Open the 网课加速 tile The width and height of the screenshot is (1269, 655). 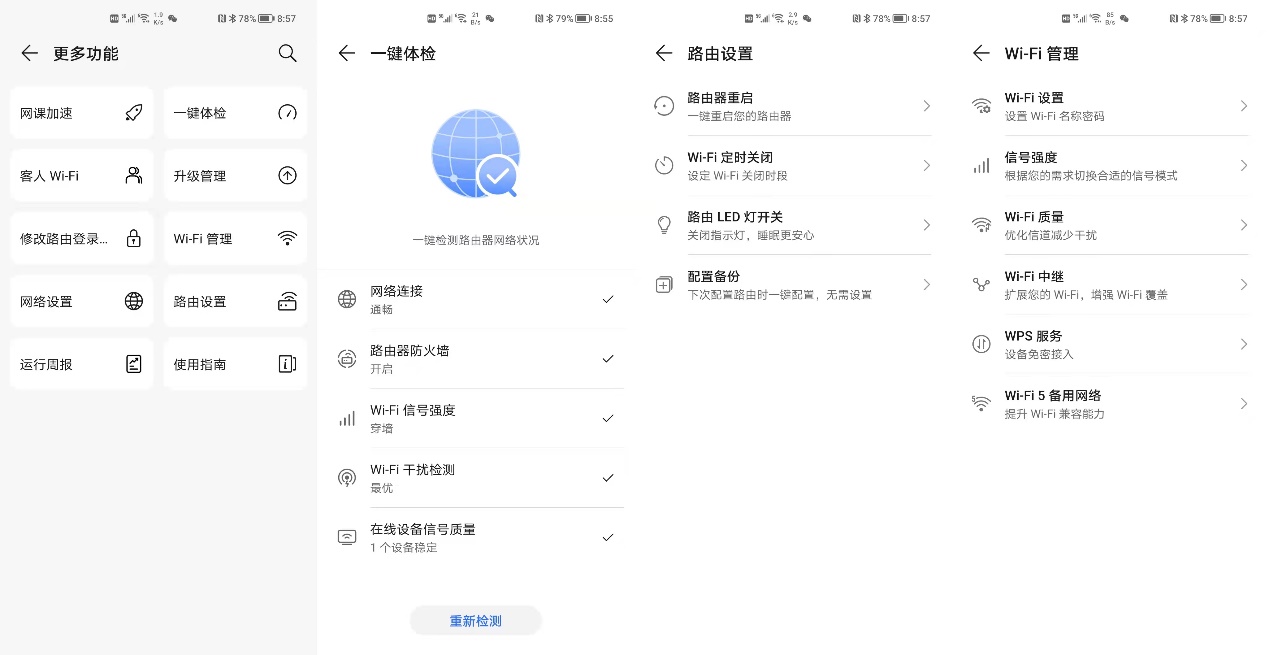click(82, 113)
